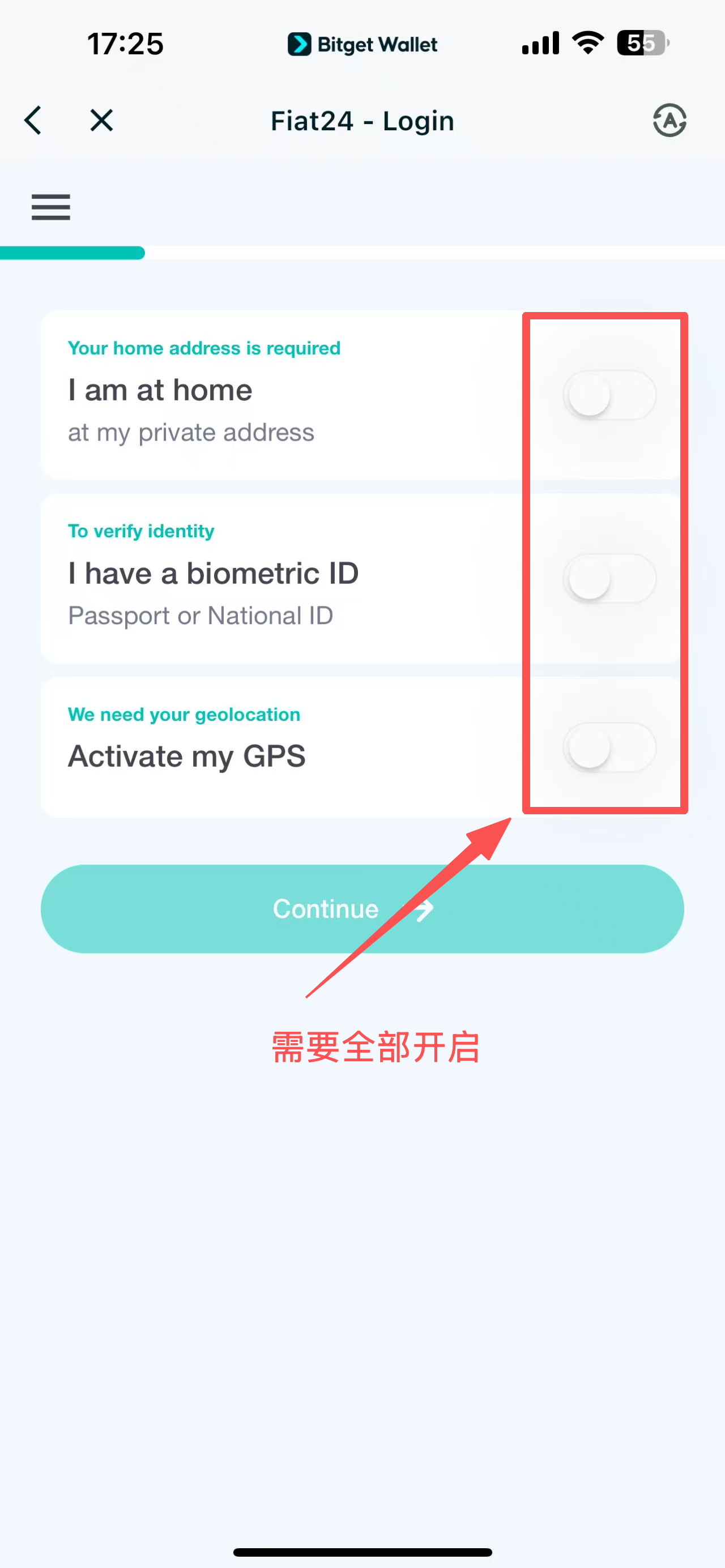Go back using the back arrow
The image size is (725, 1568).
click(x=33, y=120)
